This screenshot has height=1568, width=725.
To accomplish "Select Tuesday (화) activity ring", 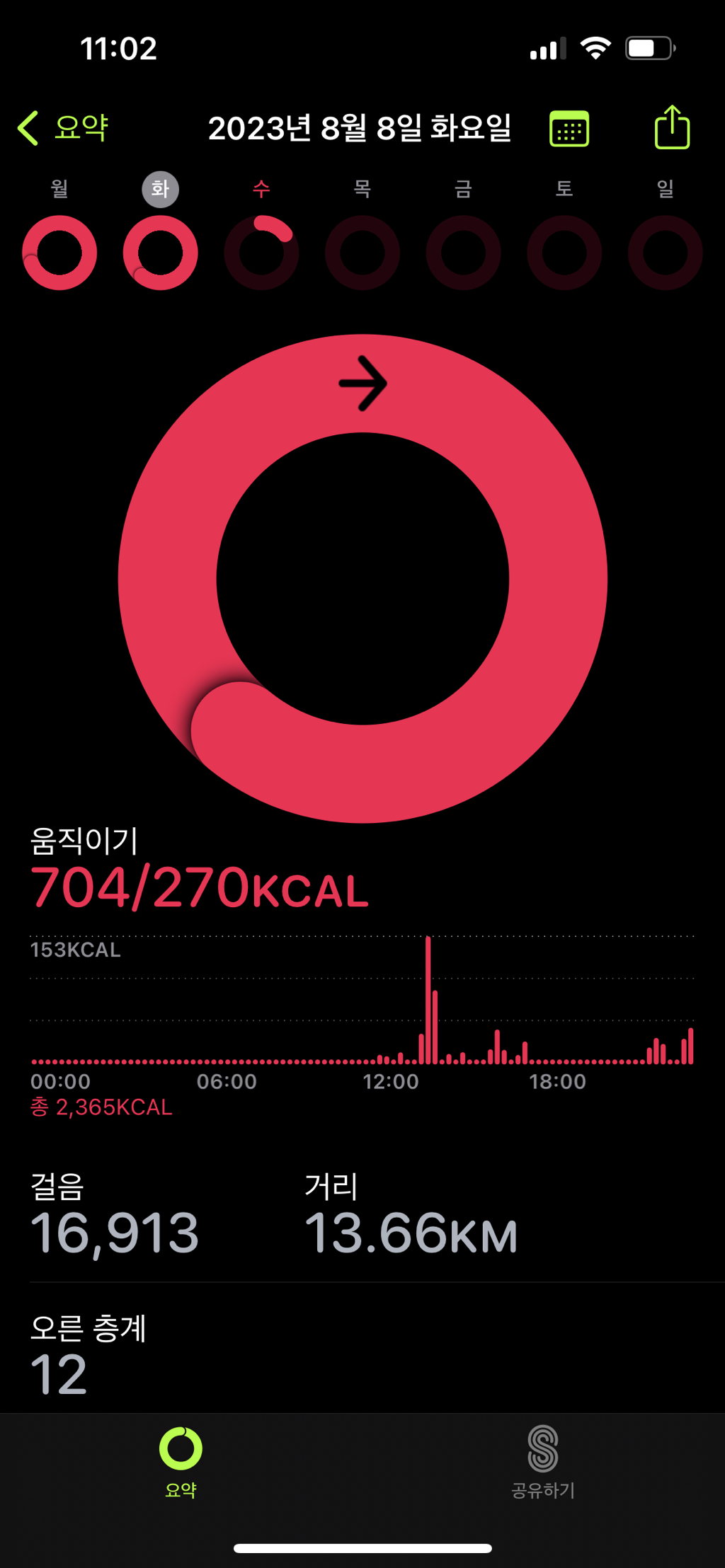I will point(161,253).
